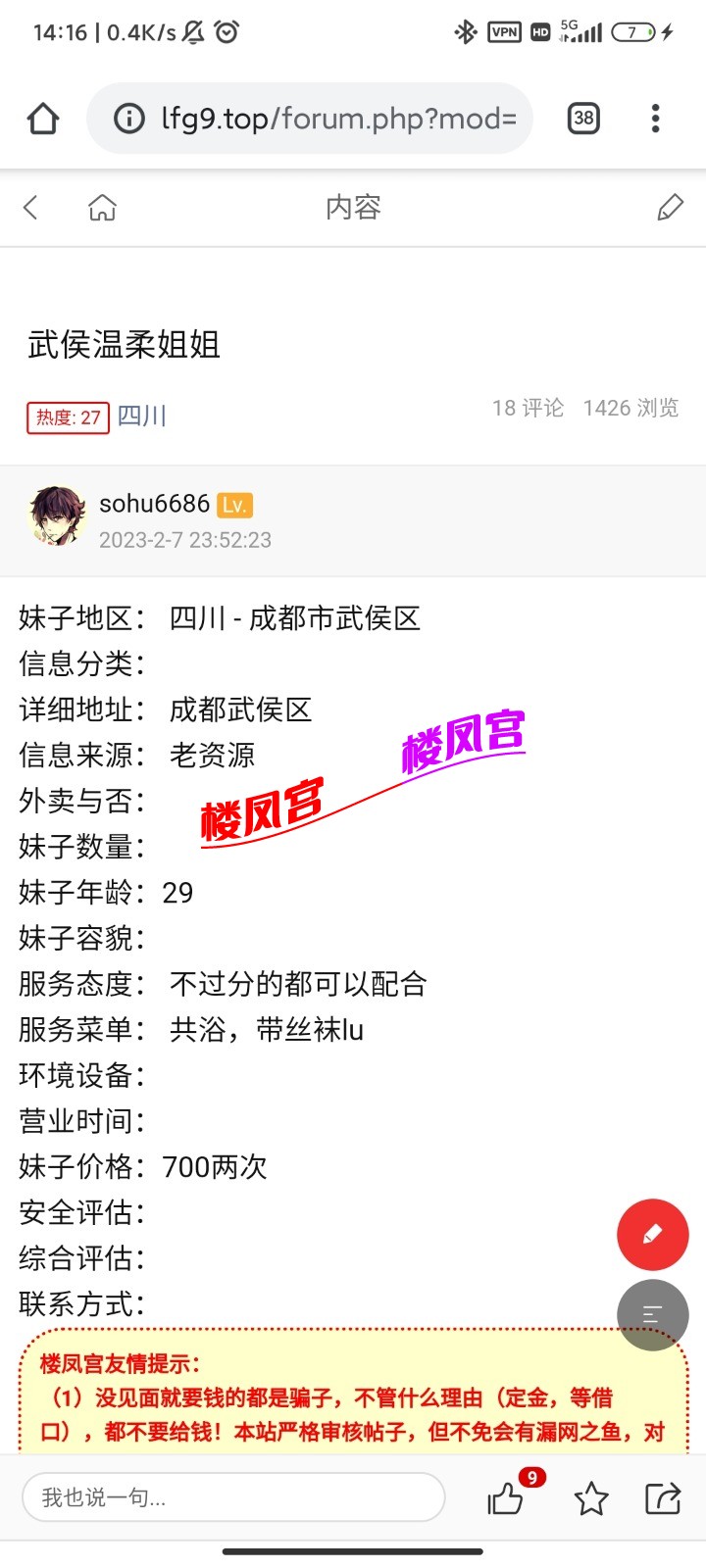Open the 四川 region link
Viewport: 706px width, 1568px height.
point(141,416)
